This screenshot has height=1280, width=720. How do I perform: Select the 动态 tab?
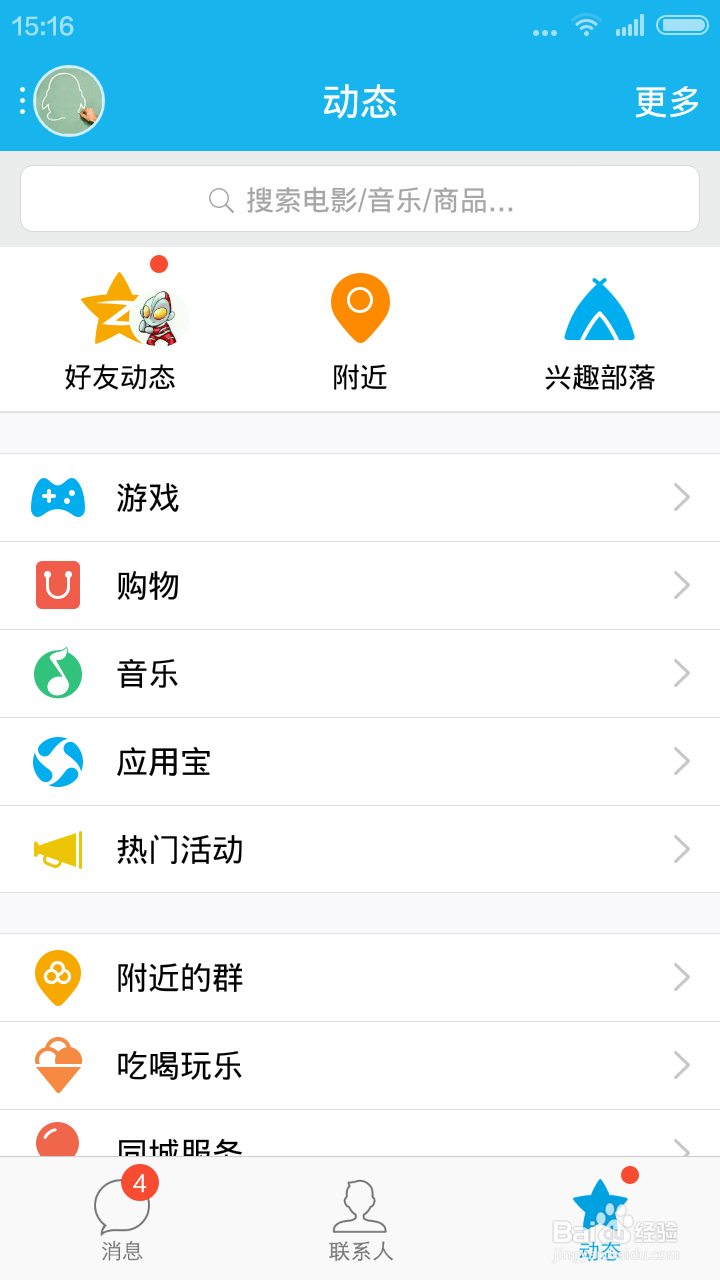(600, 1218)
